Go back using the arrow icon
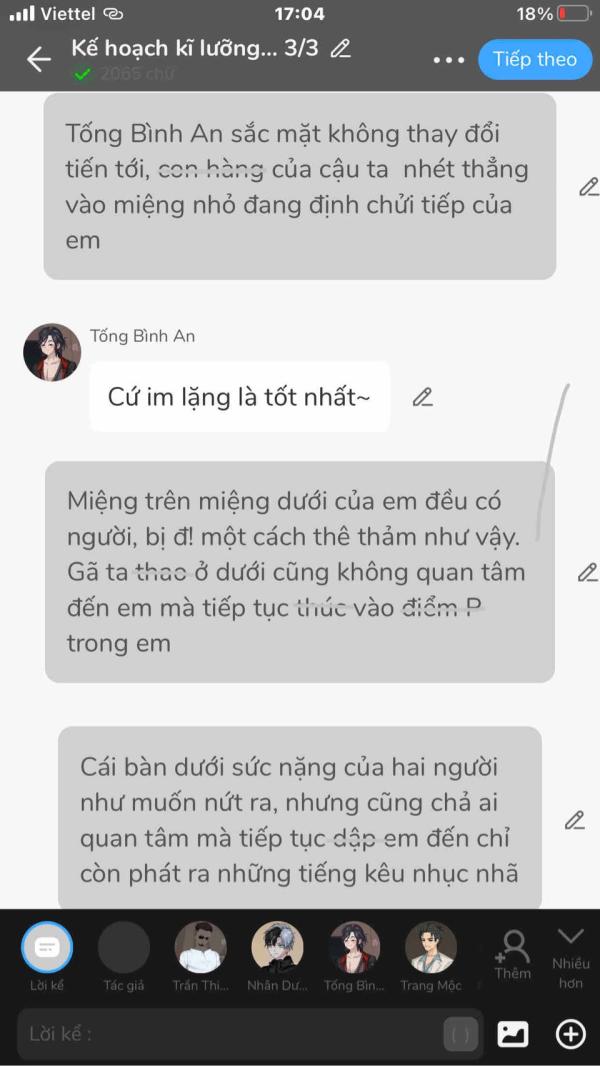 (39, 59)
